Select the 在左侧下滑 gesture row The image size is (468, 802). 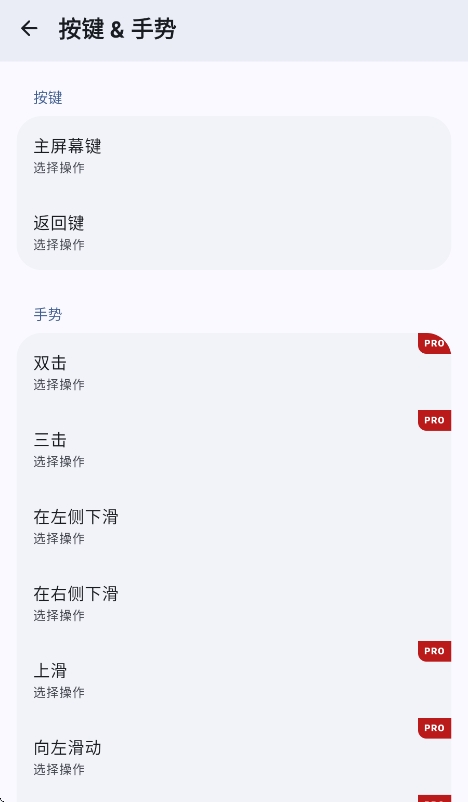(234, 525)
